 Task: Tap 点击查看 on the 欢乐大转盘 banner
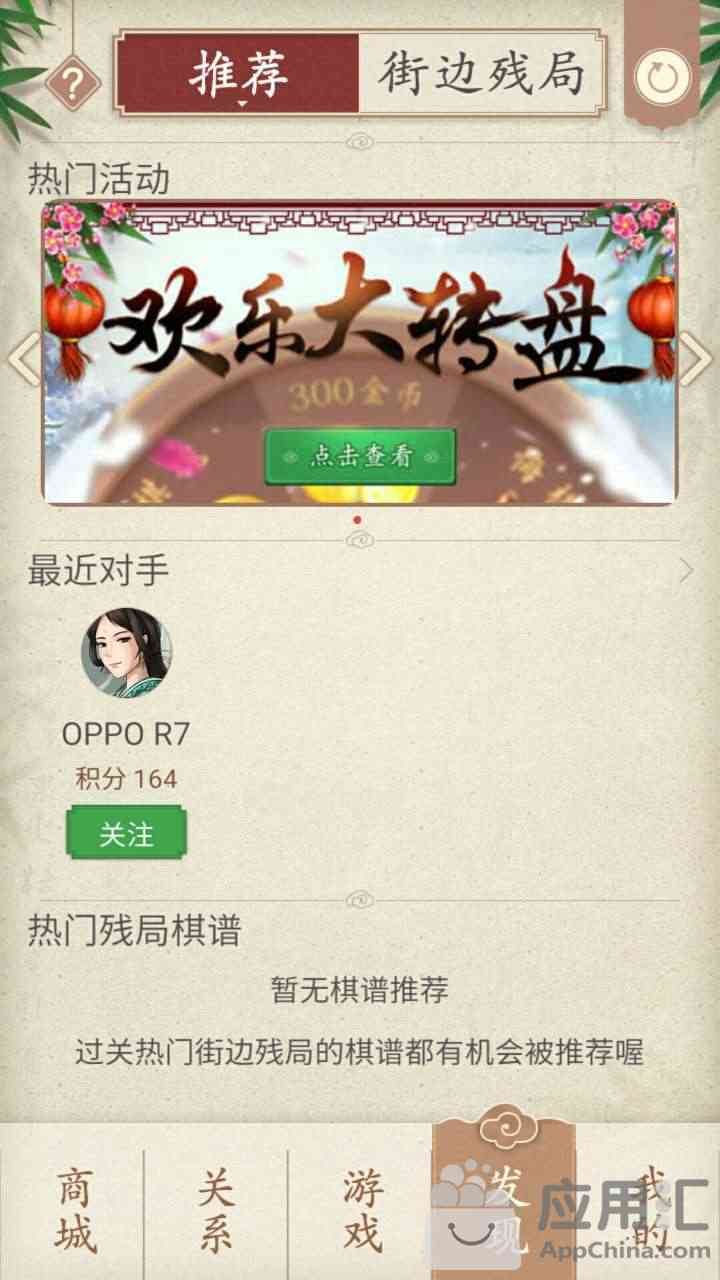click(360, 456)
